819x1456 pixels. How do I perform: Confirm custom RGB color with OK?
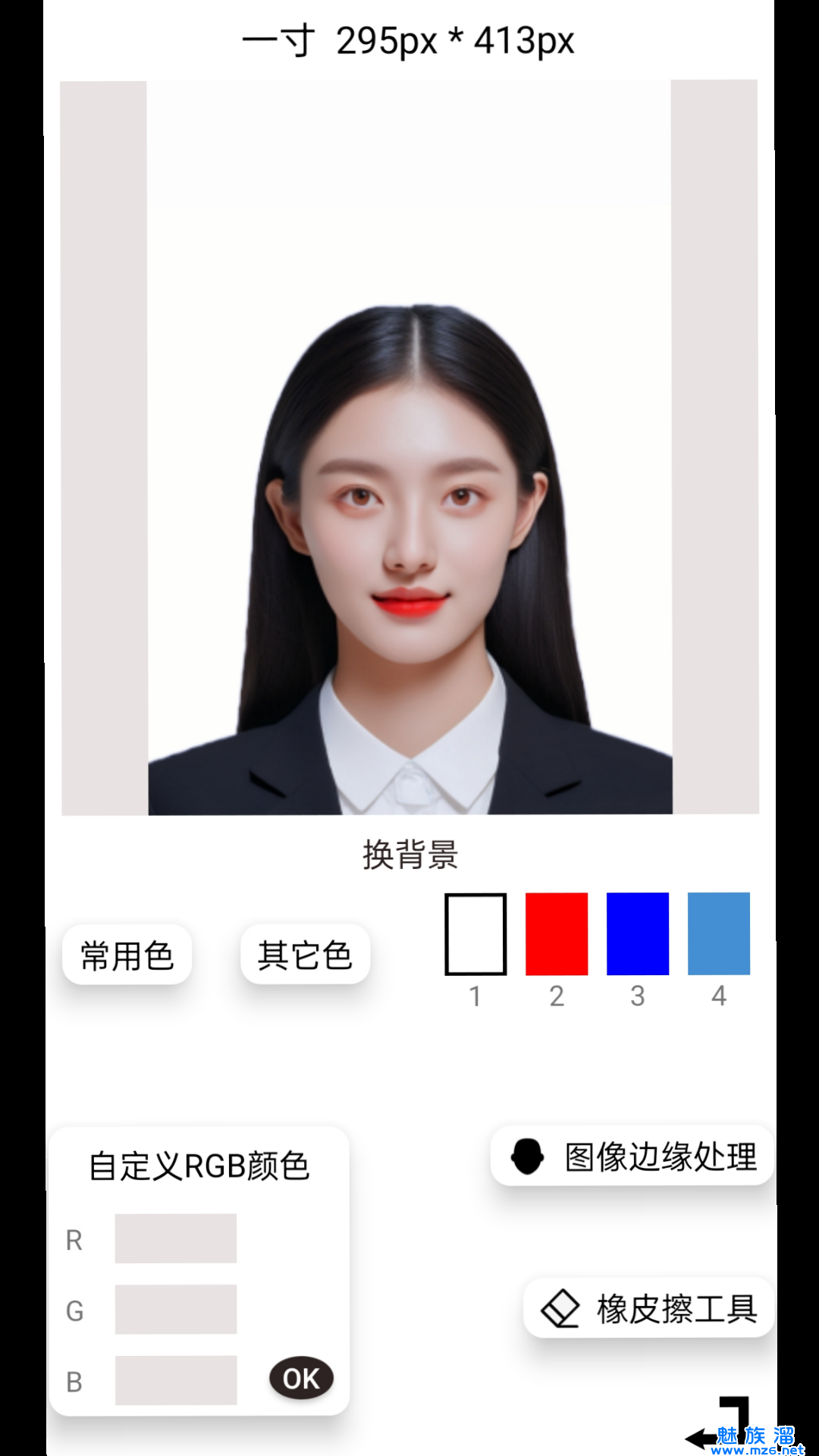pyautogui.click(x=301, y=1378)
